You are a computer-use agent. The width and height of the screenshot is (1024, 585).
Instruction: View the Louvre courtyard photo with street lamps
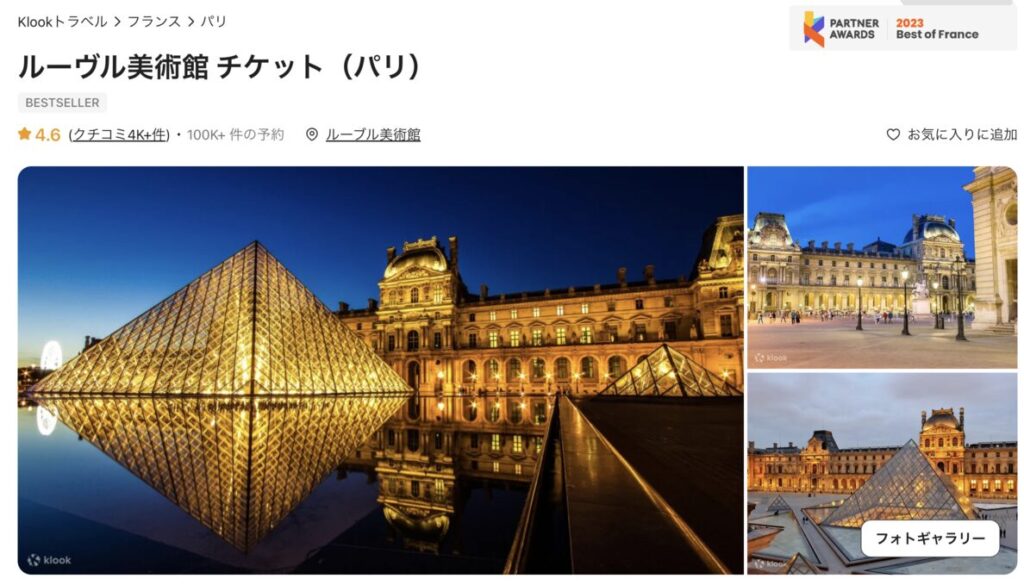tap(881, 267)
